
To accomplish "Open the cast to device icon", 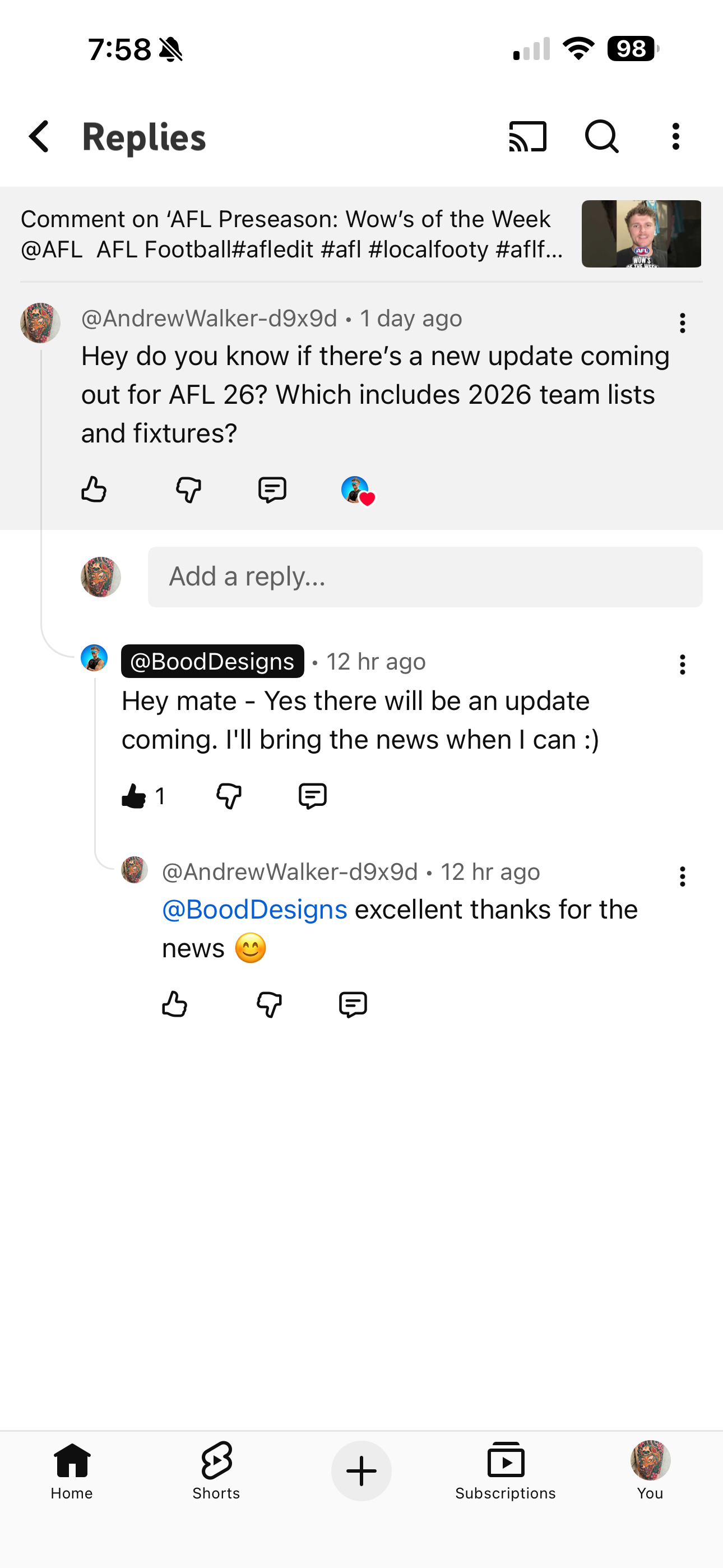I will [527, 136].
